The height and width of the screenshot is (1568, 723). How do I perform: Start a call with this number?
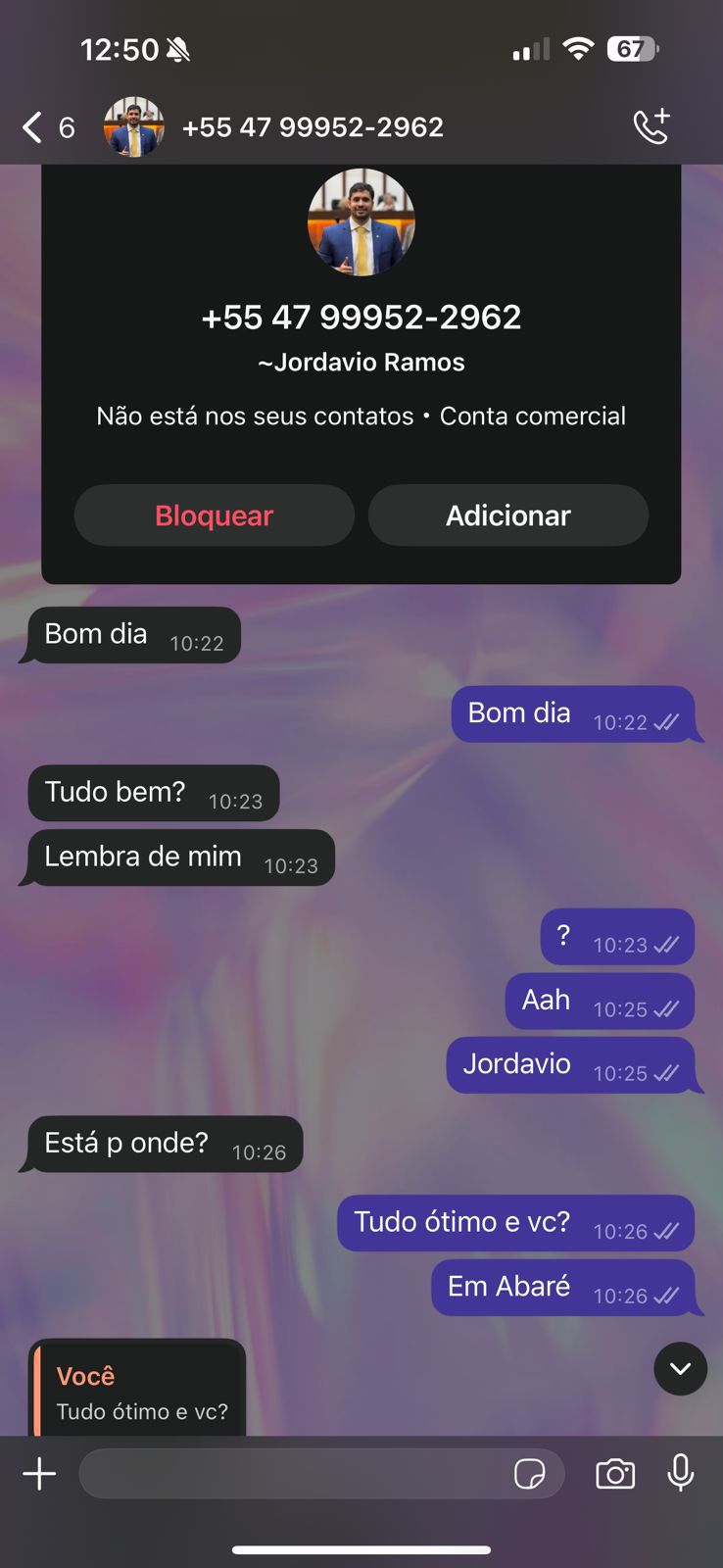tap(651, 126)
